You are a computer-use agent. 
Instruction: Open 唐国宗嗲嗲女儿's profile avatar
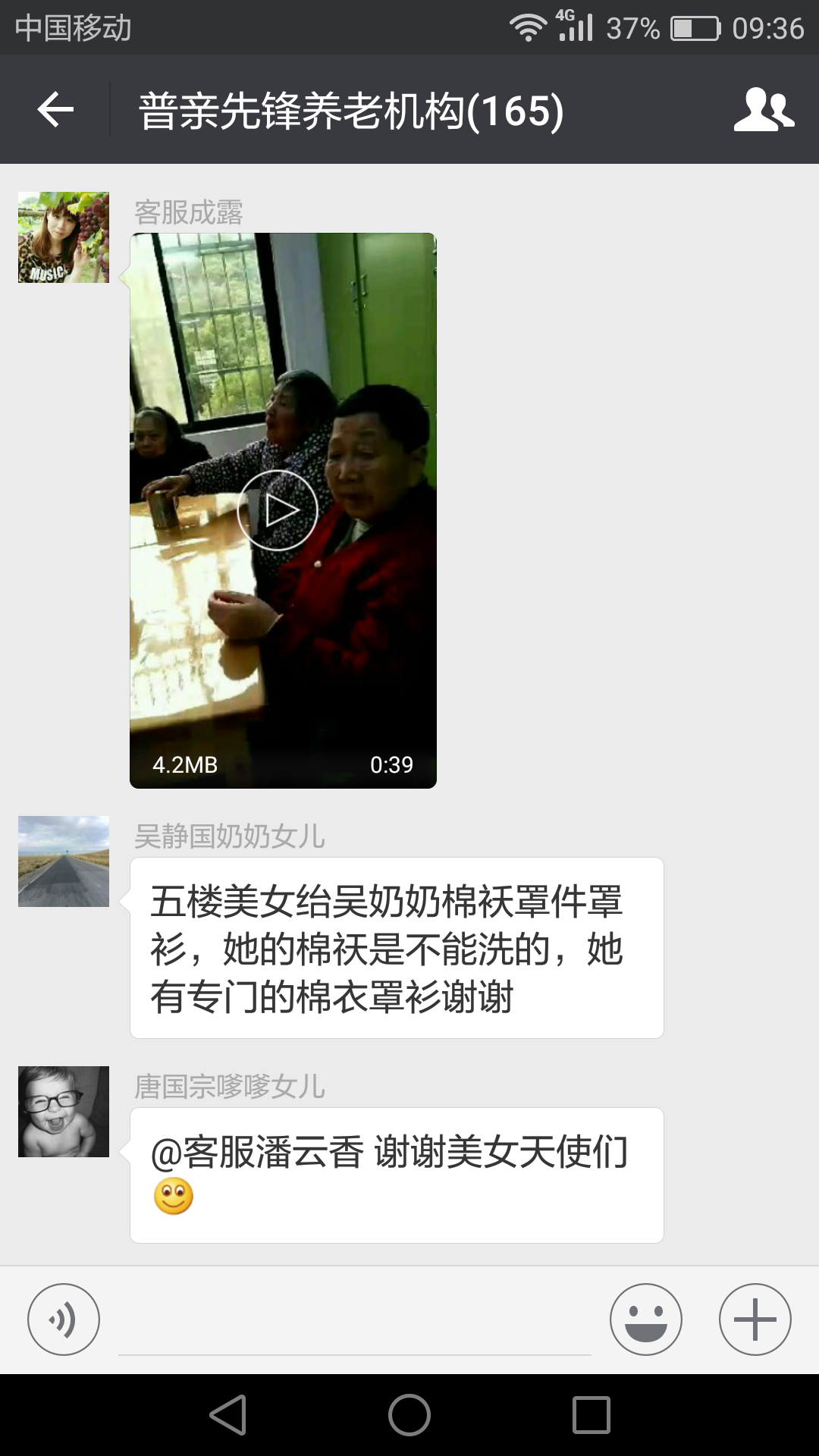(64, 1112)
